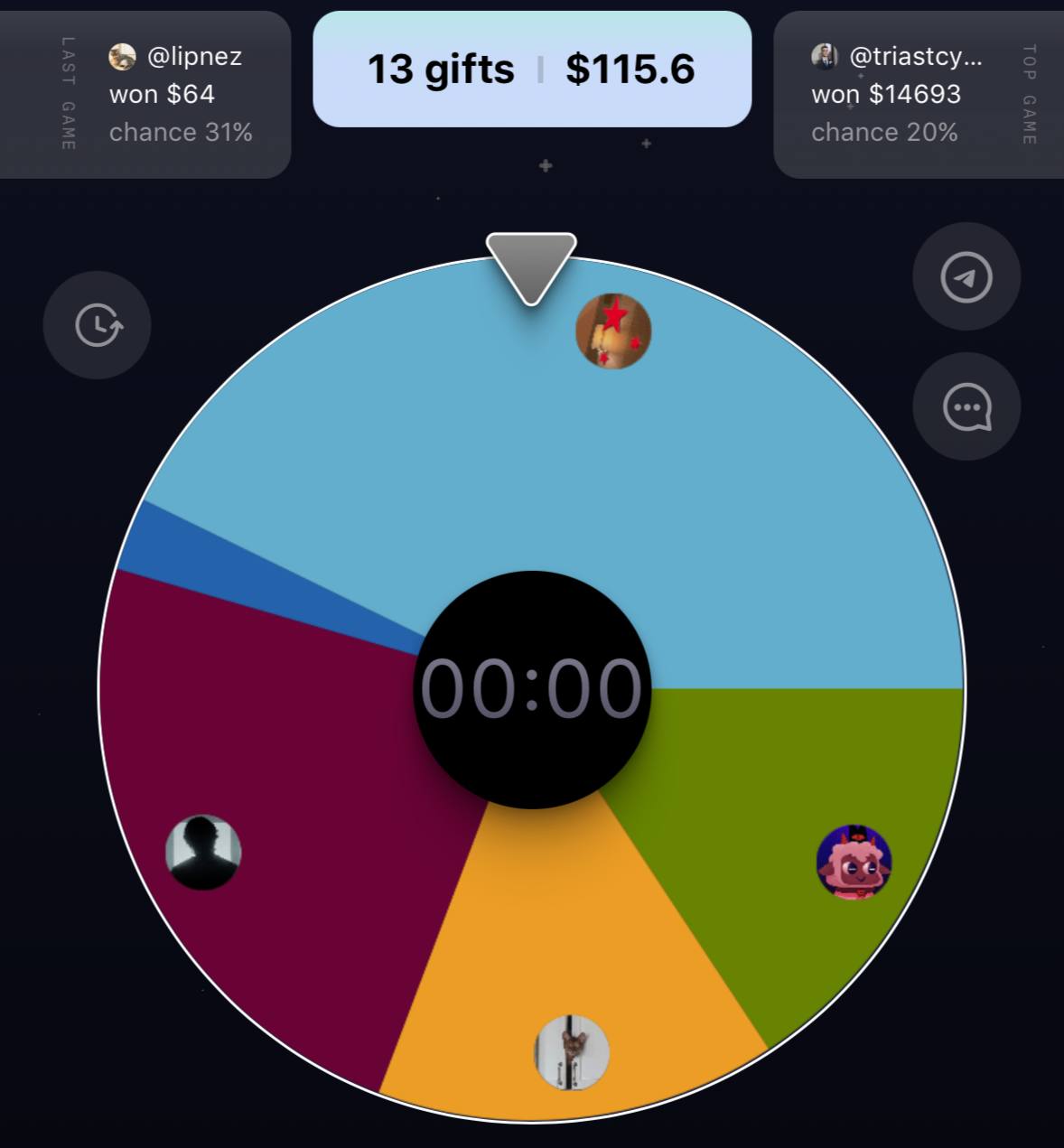Viewport: 1064px width, 1148px height.
Task: Tap the red star avatar on blue segment
Action: 613,331
